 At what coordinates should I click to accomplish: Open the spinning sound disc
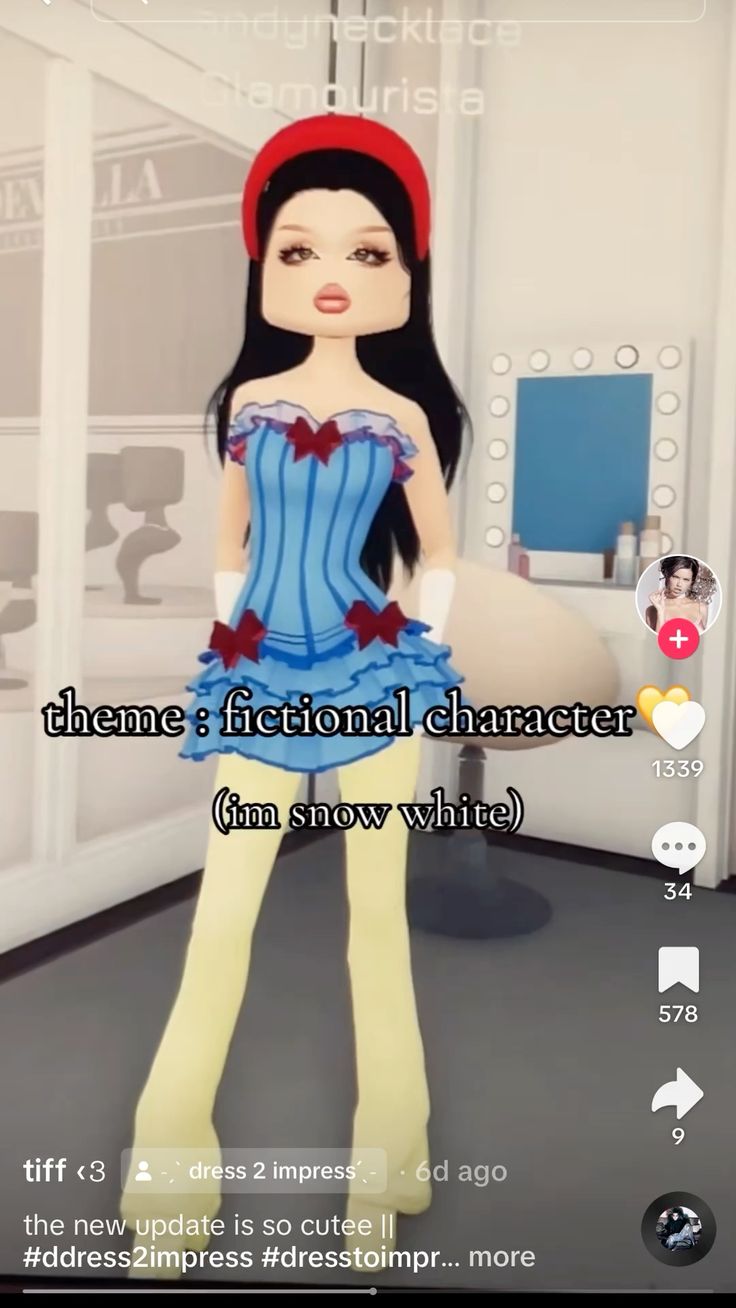678,1229
